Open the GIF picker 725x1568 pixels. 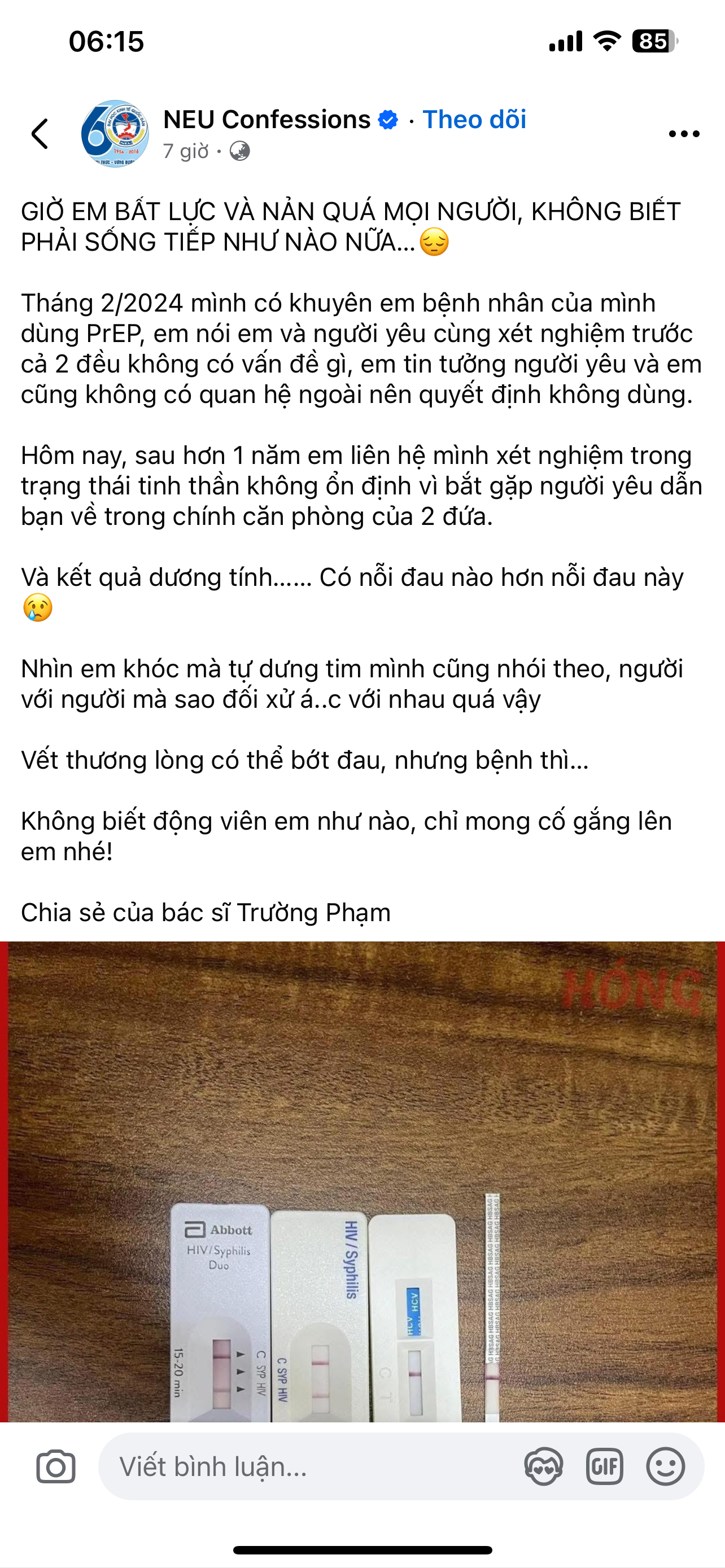[605, 1466]
